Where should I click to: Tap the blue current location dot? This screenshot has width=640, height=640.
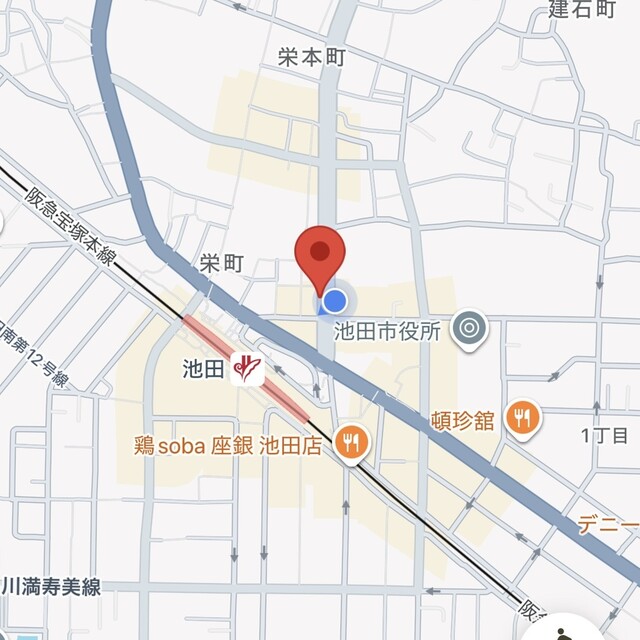click(336, 300)
